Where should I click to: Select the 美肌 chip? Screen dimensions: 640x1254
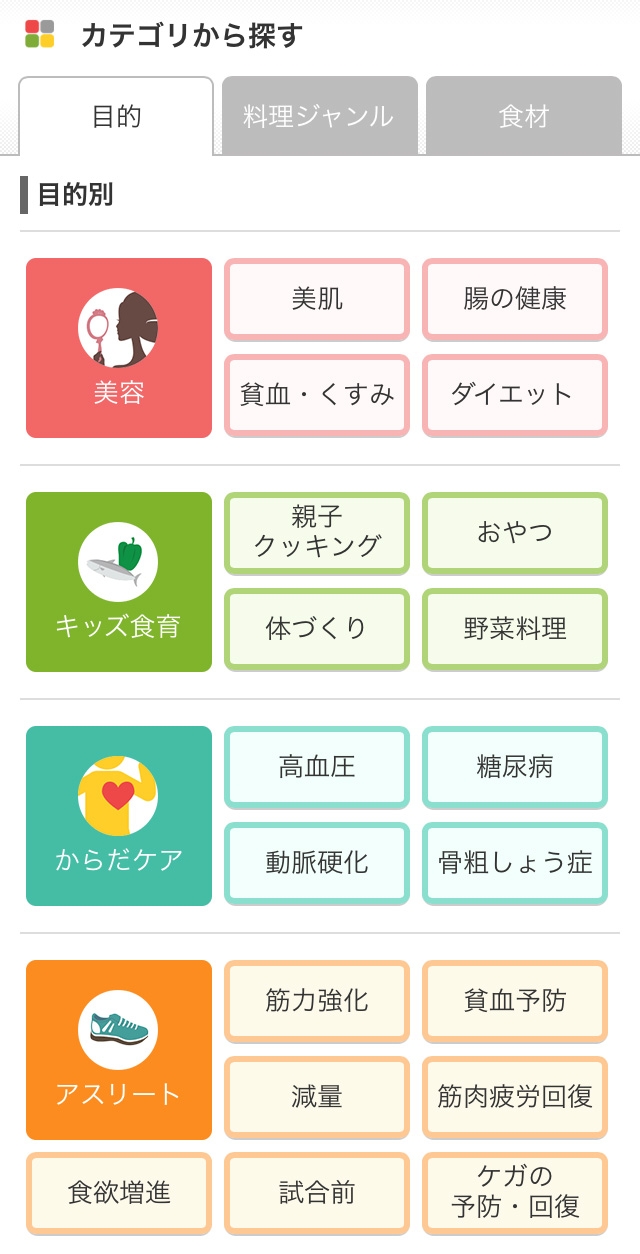tap(317, 299)
